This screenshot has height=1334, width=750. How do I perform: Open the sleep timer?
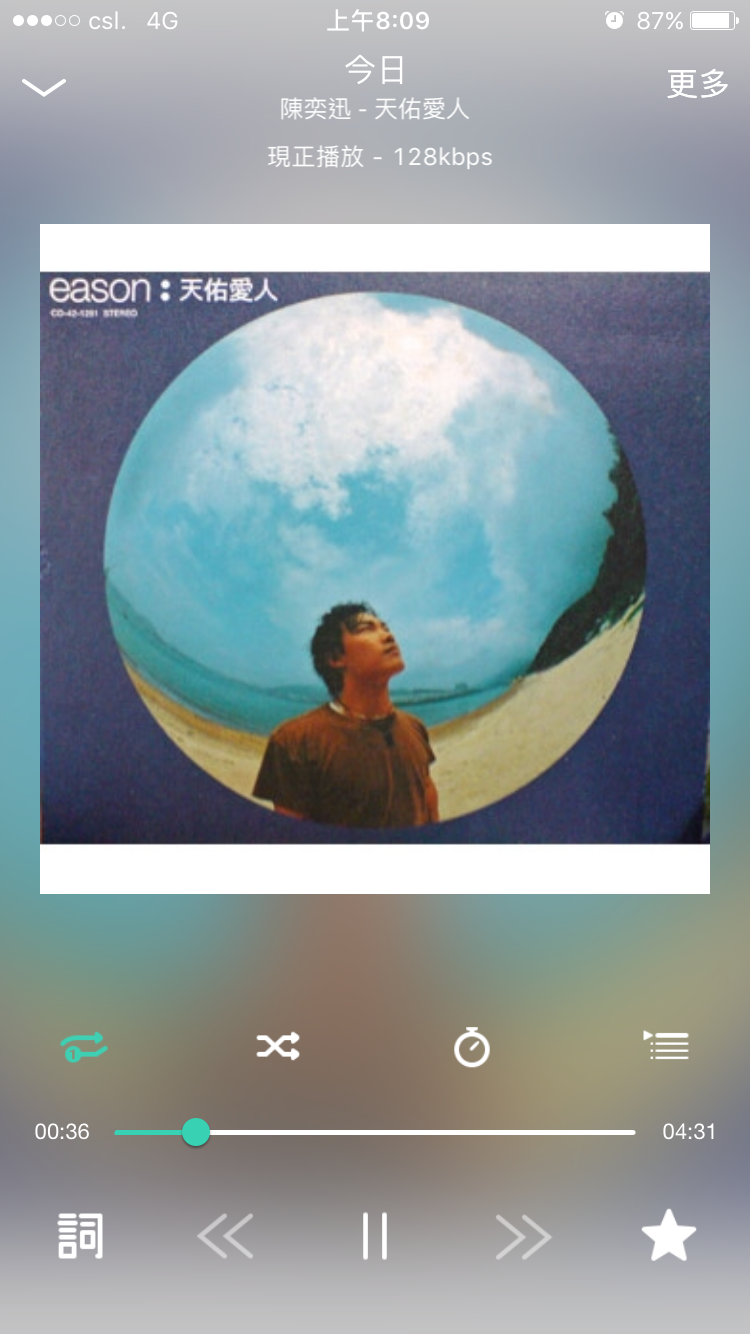point(472,1047)
